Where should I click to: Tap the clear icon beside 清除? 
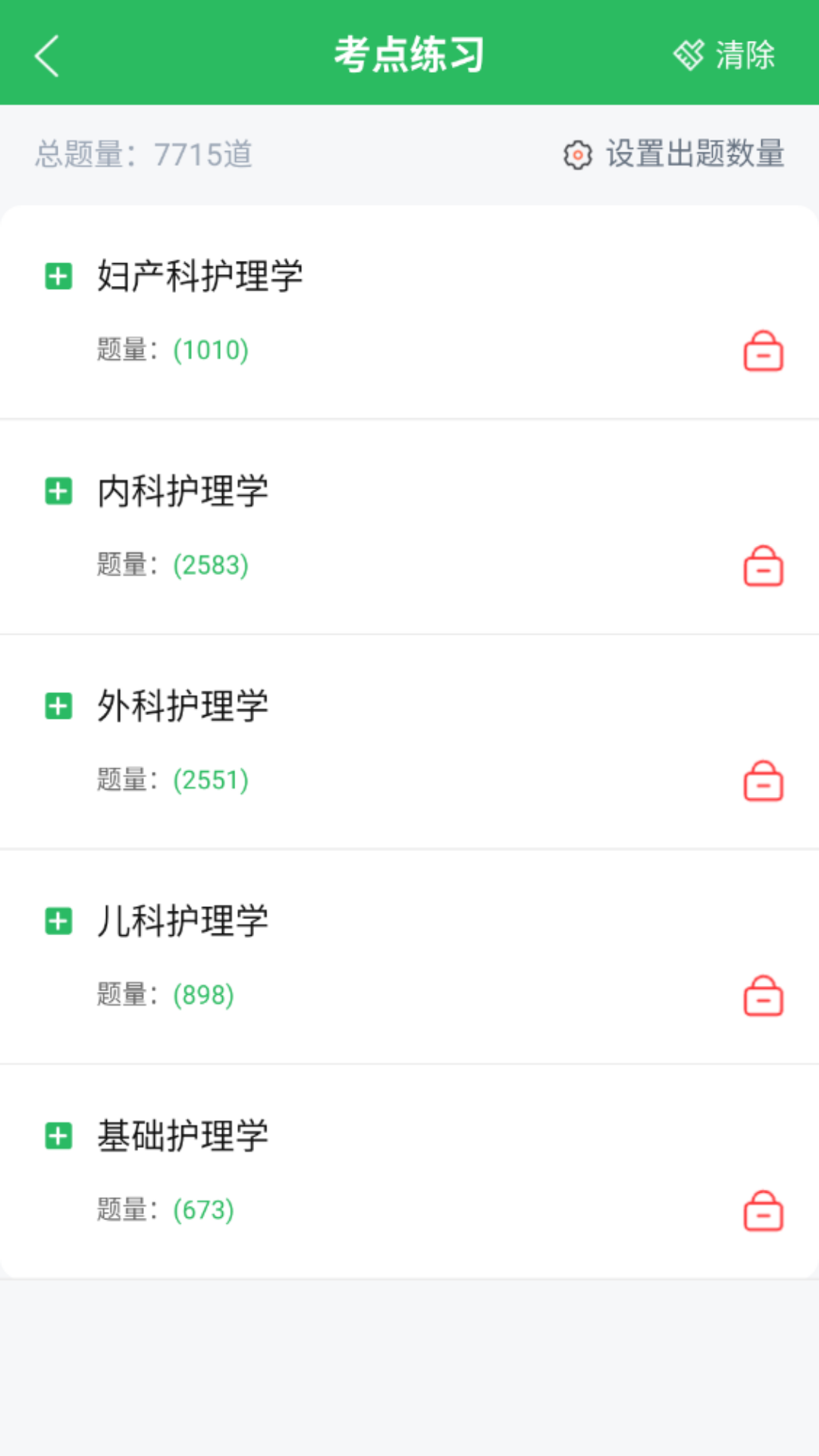[689, 54]
